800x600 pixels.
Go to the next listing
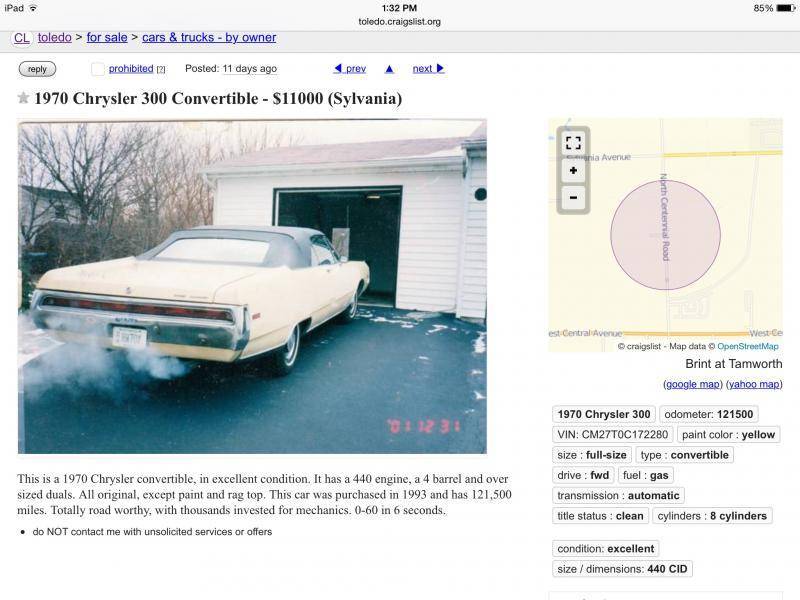click(x=428, y=69)
